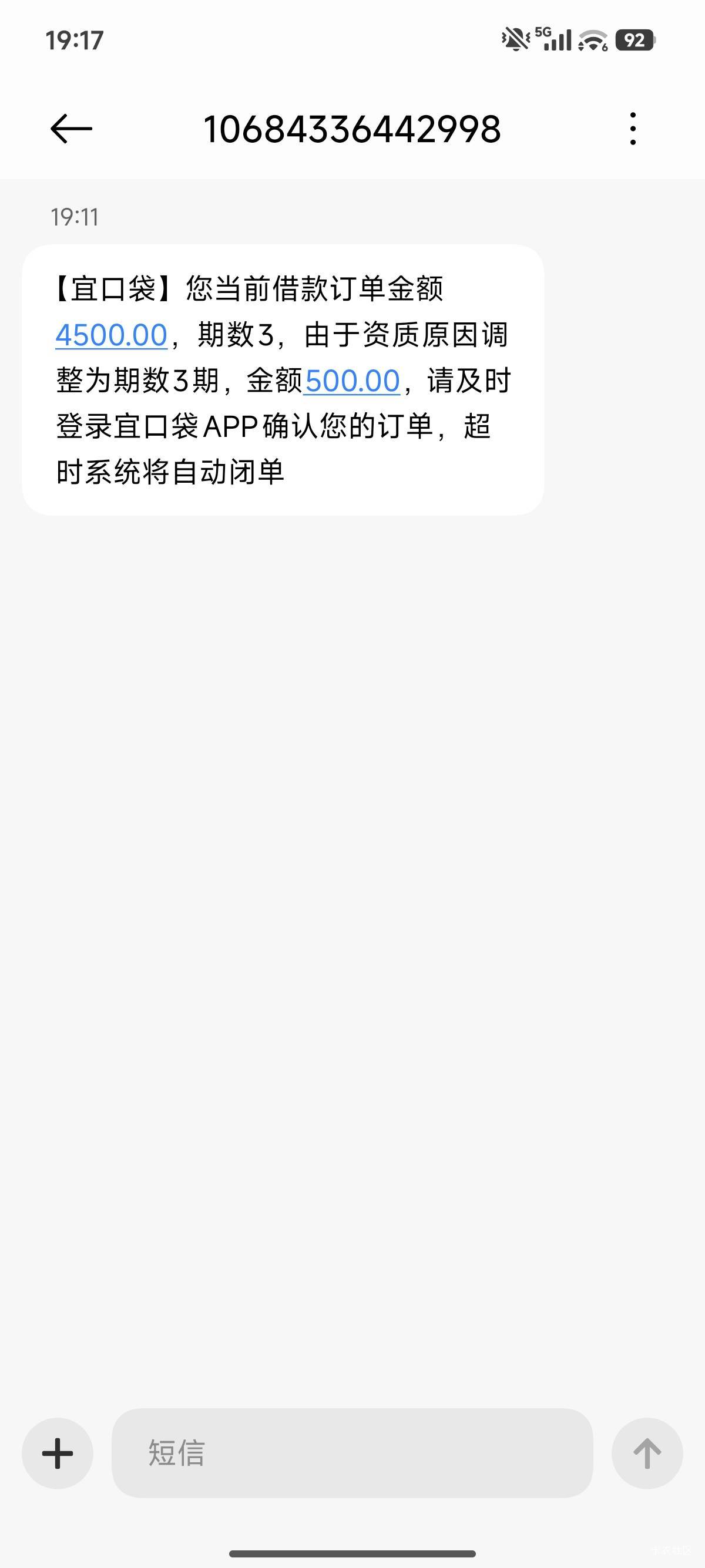Tap the underlined 4500.00 amount link
This screenshot has height=1568, width=705.
click(112, 335)
